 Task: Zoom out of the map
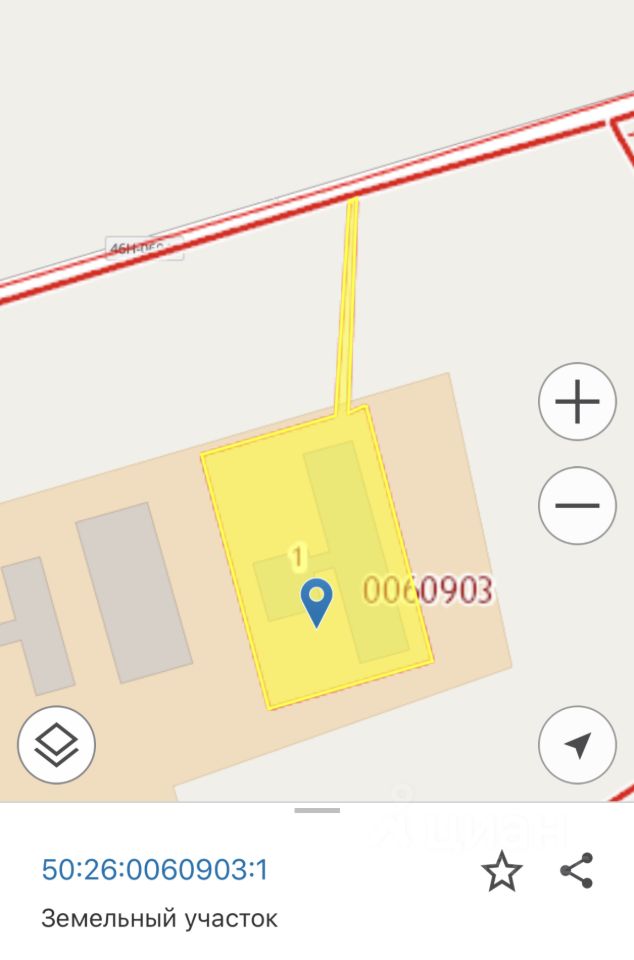(x=577, y=505)
